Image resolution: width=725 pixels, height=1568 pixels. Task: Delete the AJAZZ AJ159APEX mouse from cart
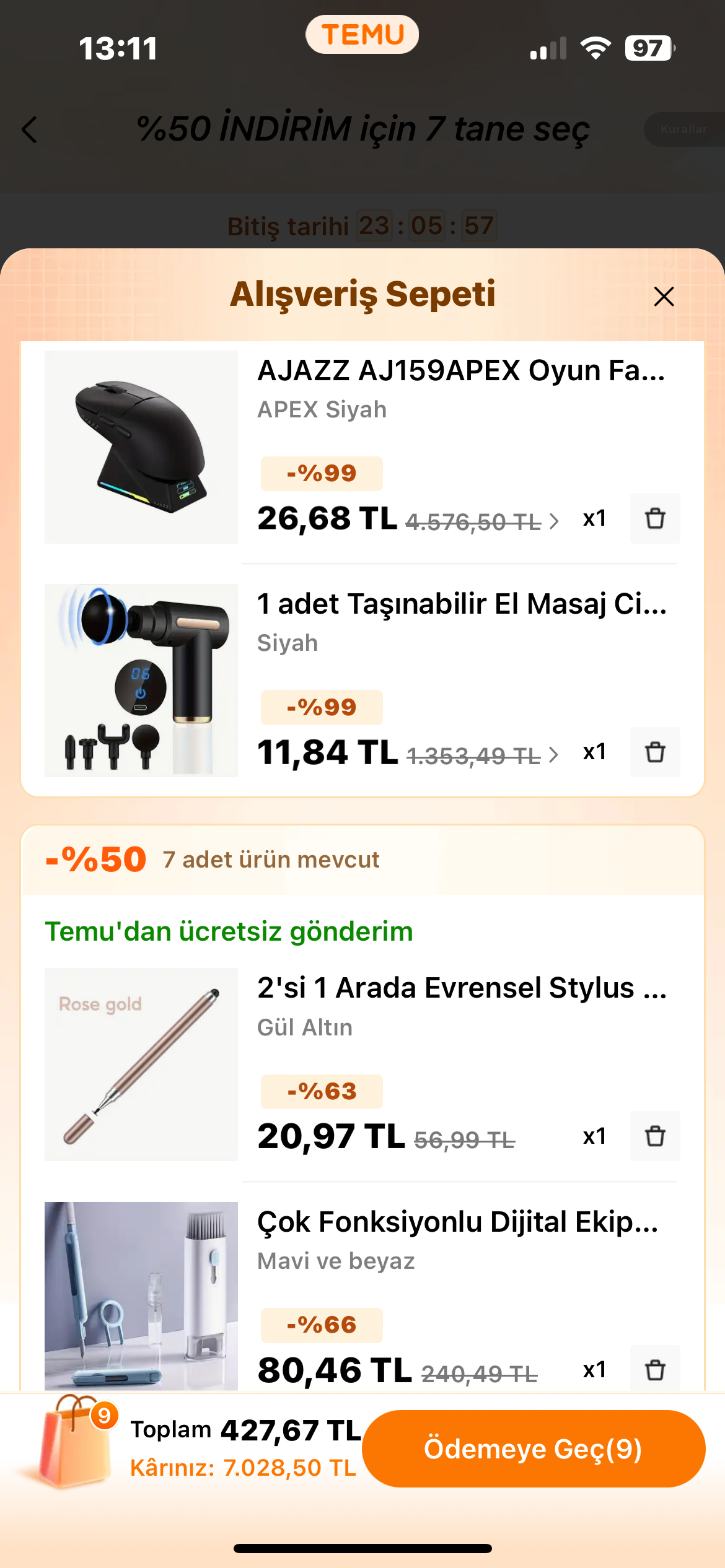[655, 518]
